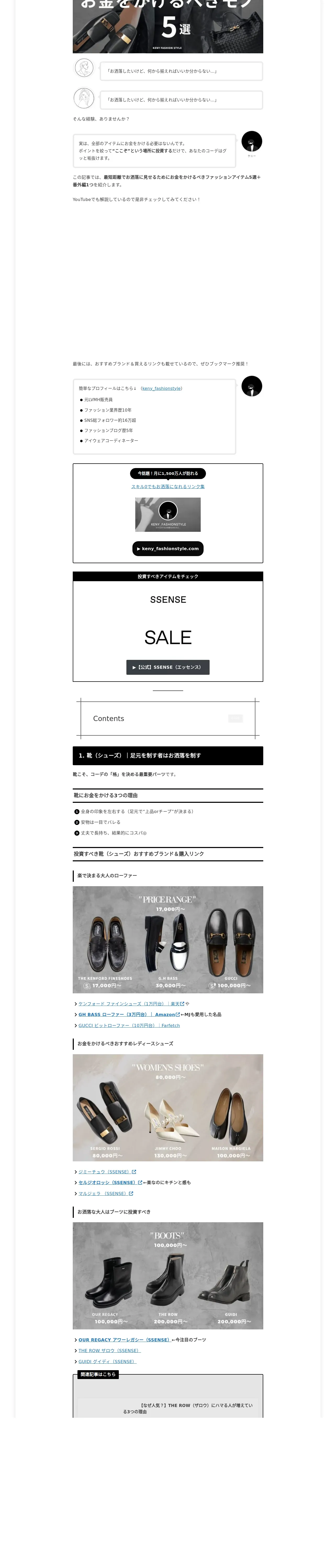336x1568 pixels.
Task: Open the OUR REGACY アワーレガシー link
Action: click(124, 1340)
